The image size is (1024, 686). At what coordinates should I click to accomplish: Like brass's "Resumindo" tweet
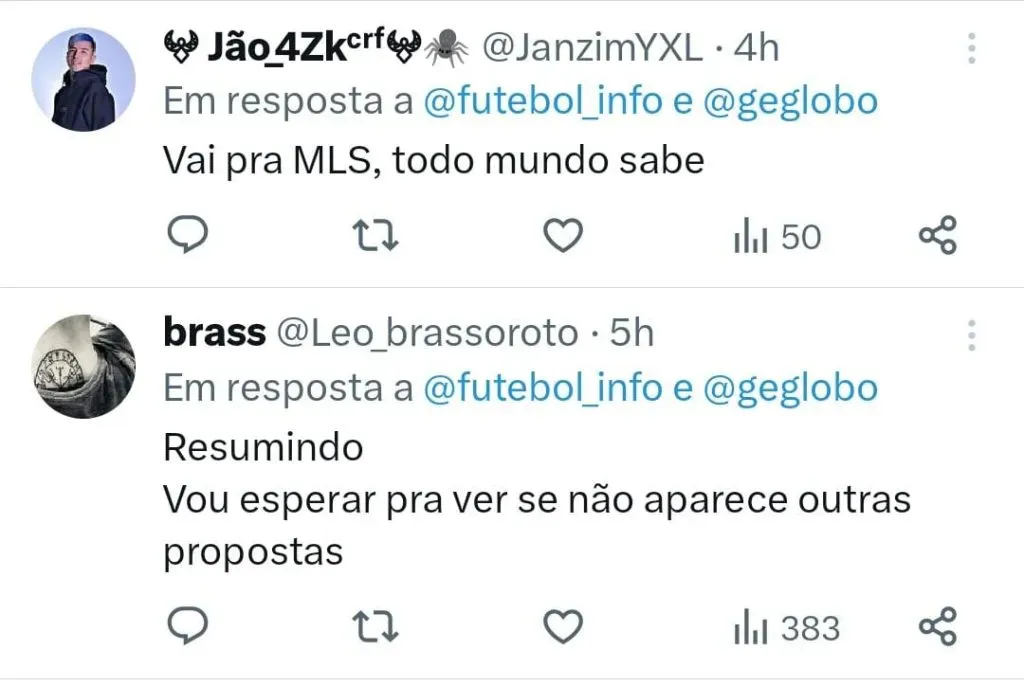tap(563, 628)
